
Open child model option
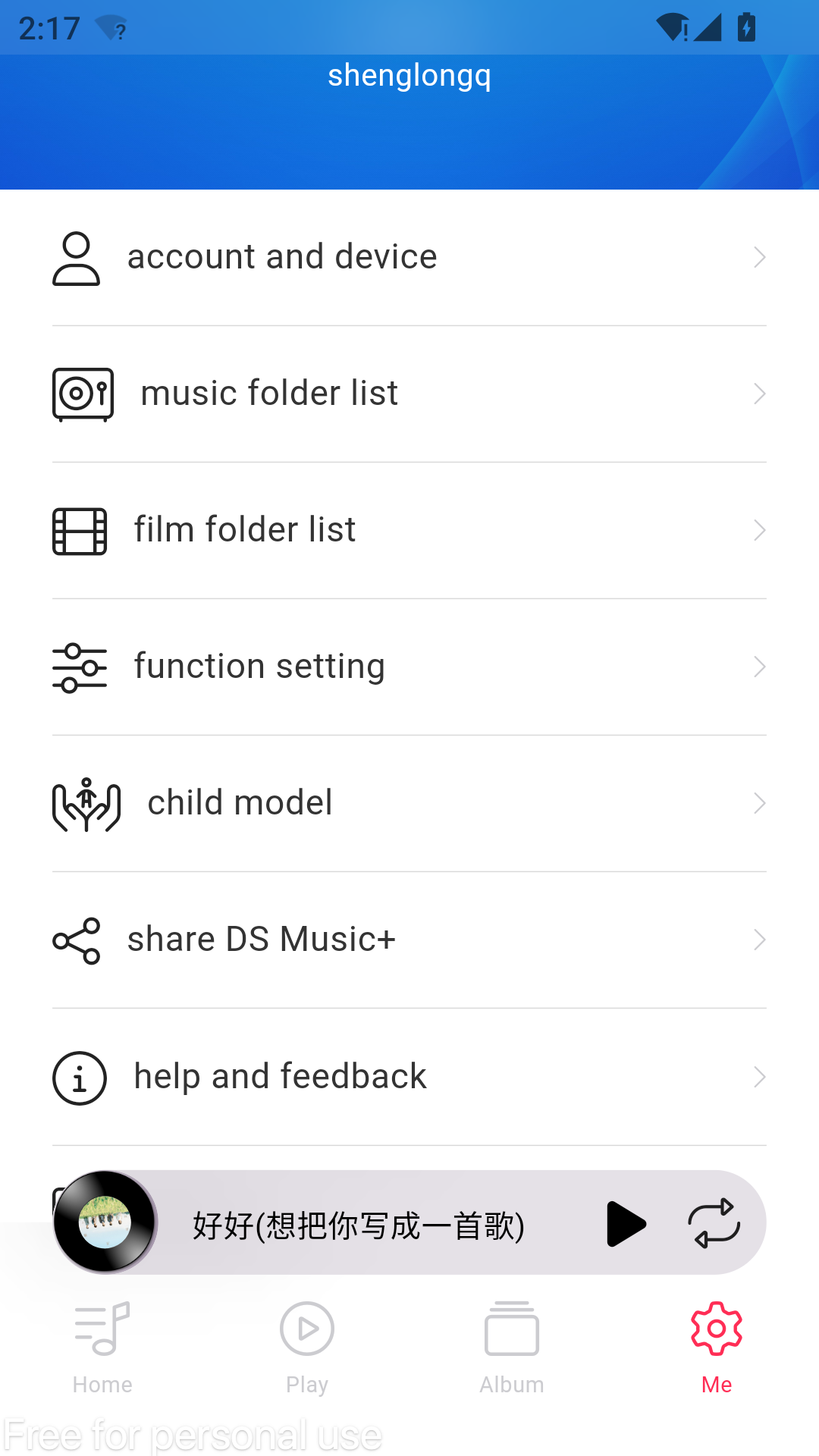pos(409,803)
